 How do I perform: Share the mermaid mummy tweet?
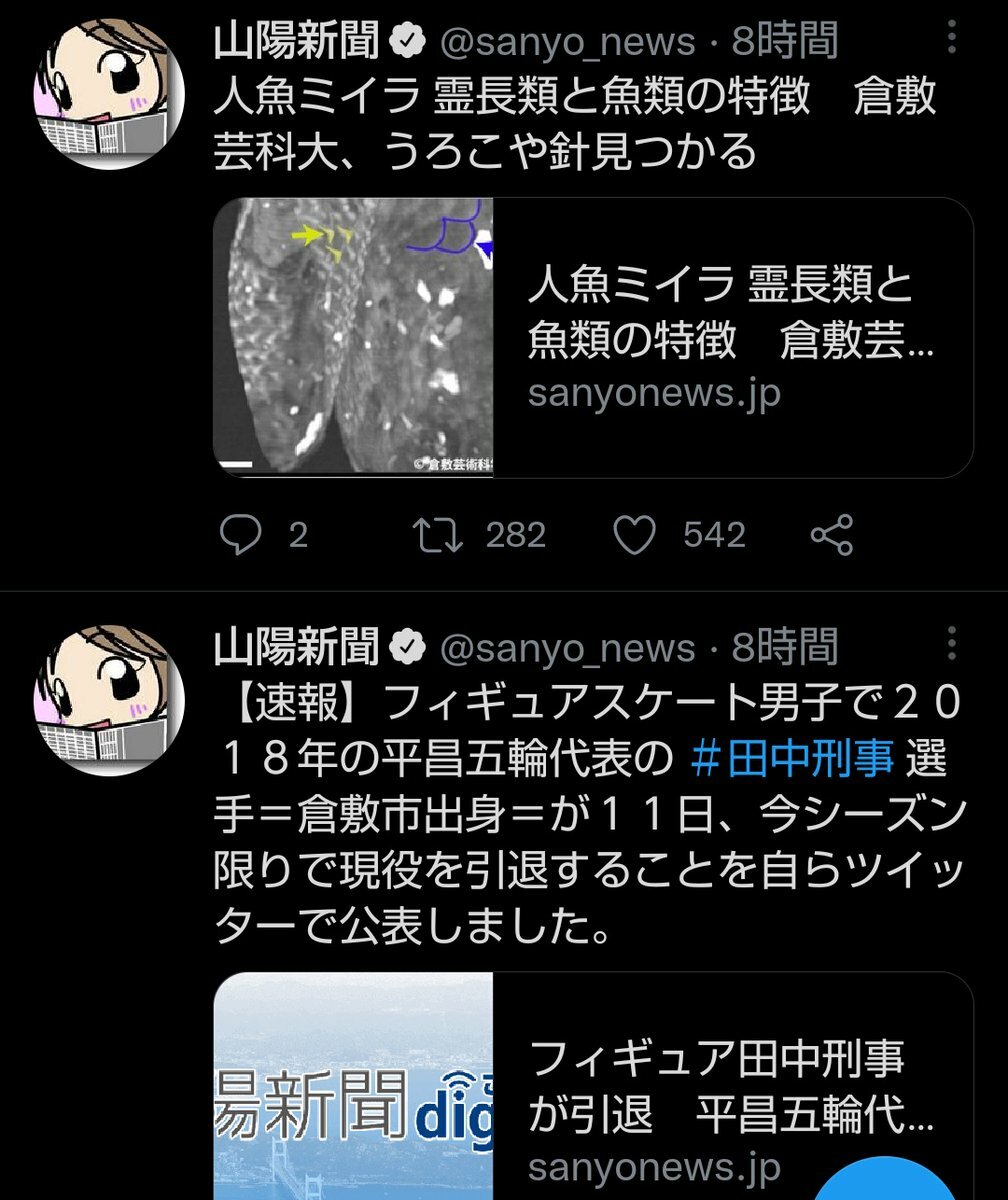pyautogui.click(x=832, y=535)
